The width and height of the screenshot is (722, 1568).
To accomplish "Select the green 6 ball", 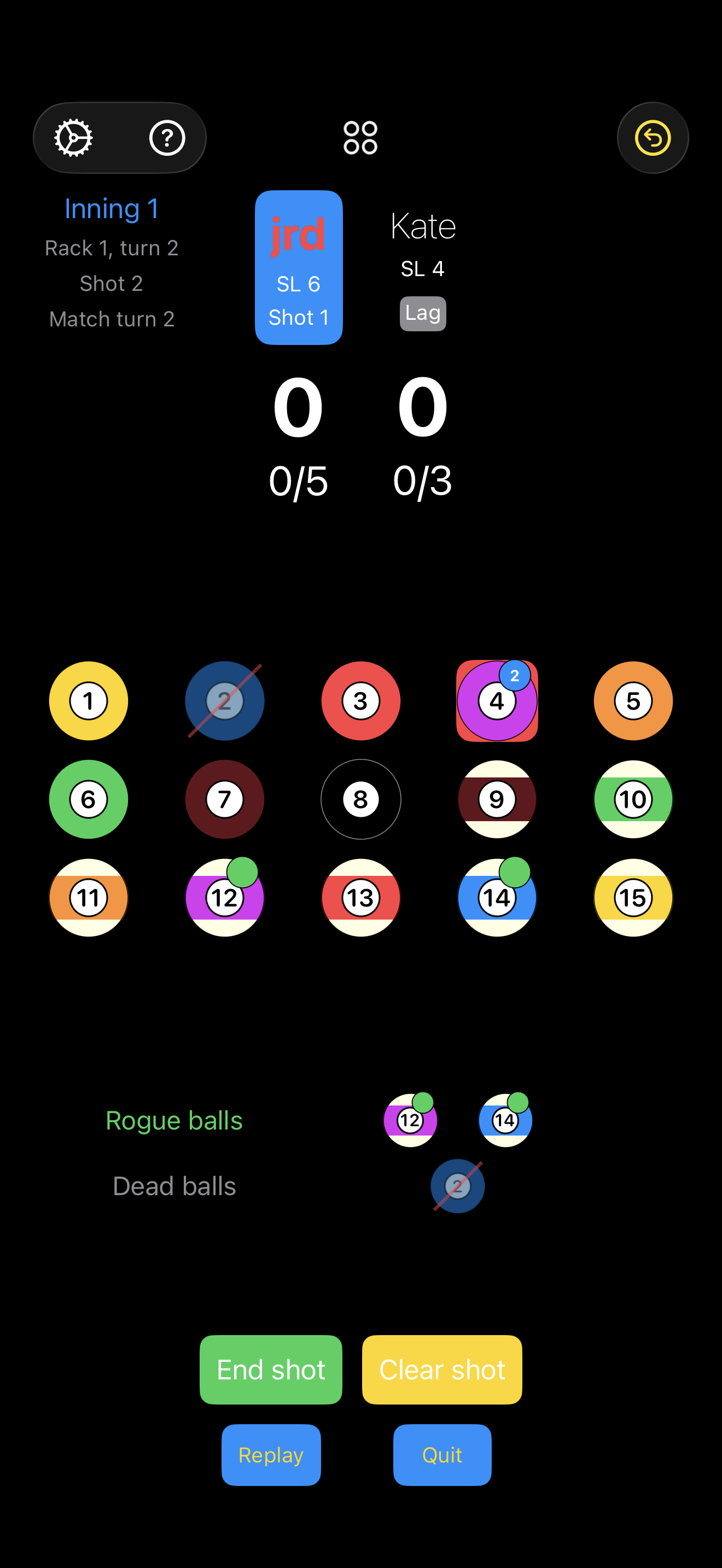I will pos(89,799).
